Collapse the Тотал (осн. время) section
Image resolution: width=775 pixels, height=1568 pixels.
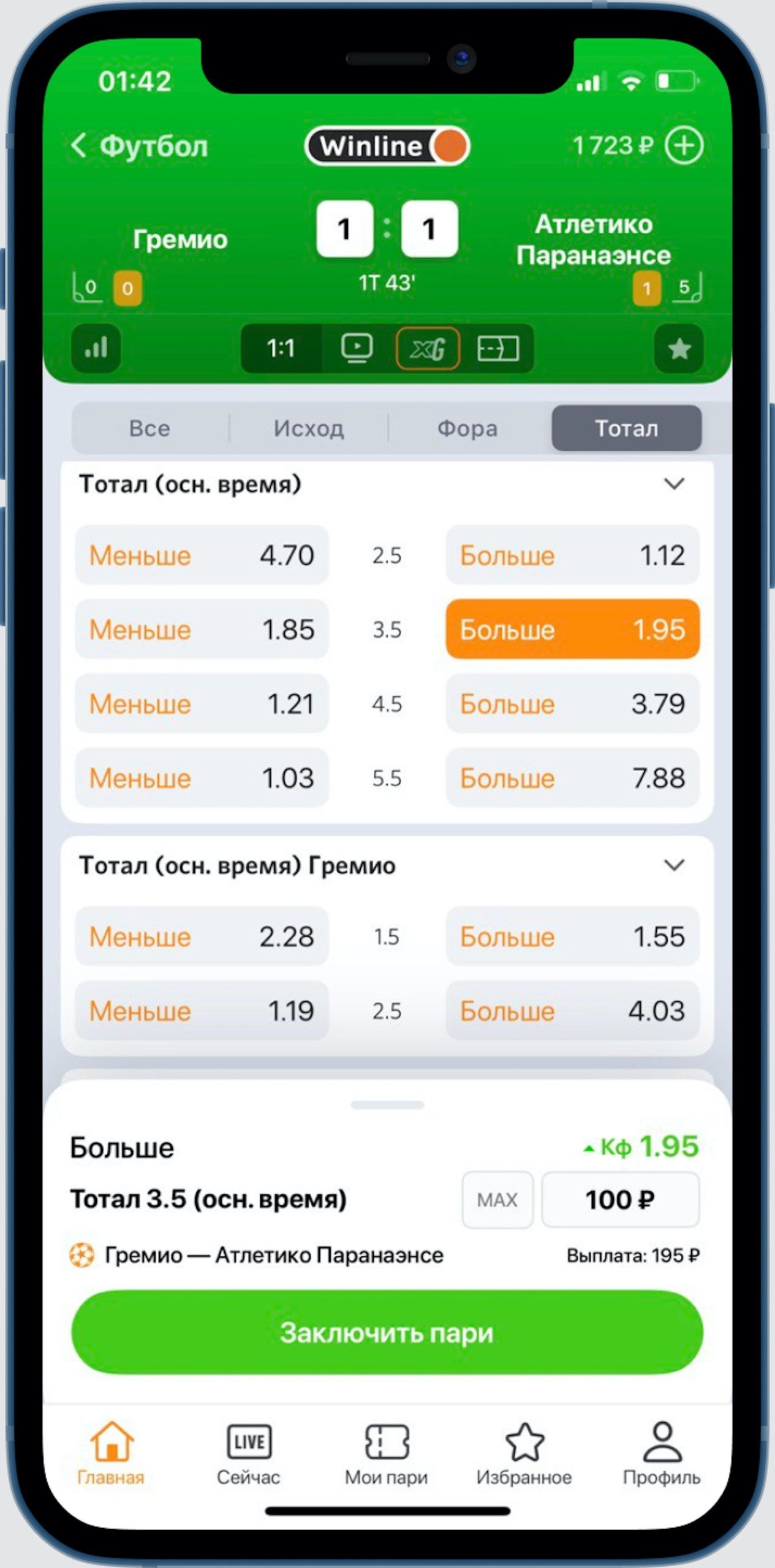674,484
